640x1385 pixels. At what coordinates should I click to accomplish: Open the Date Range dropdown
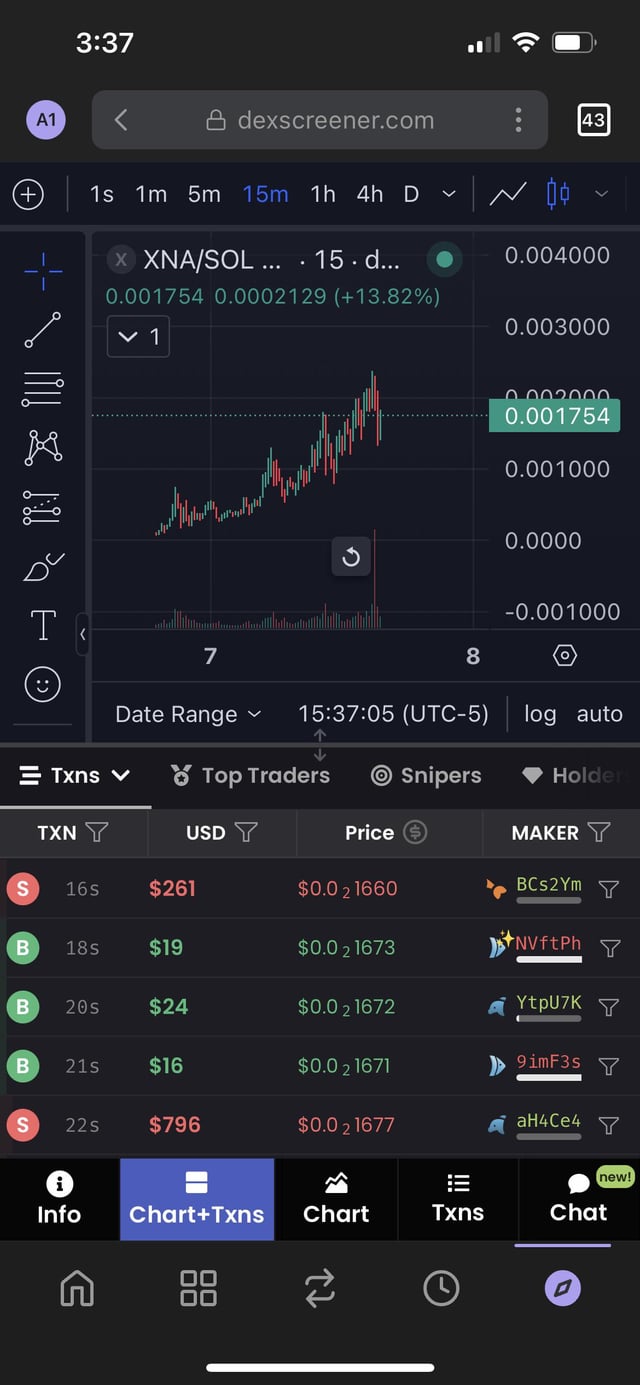click(x=188, y=714)
